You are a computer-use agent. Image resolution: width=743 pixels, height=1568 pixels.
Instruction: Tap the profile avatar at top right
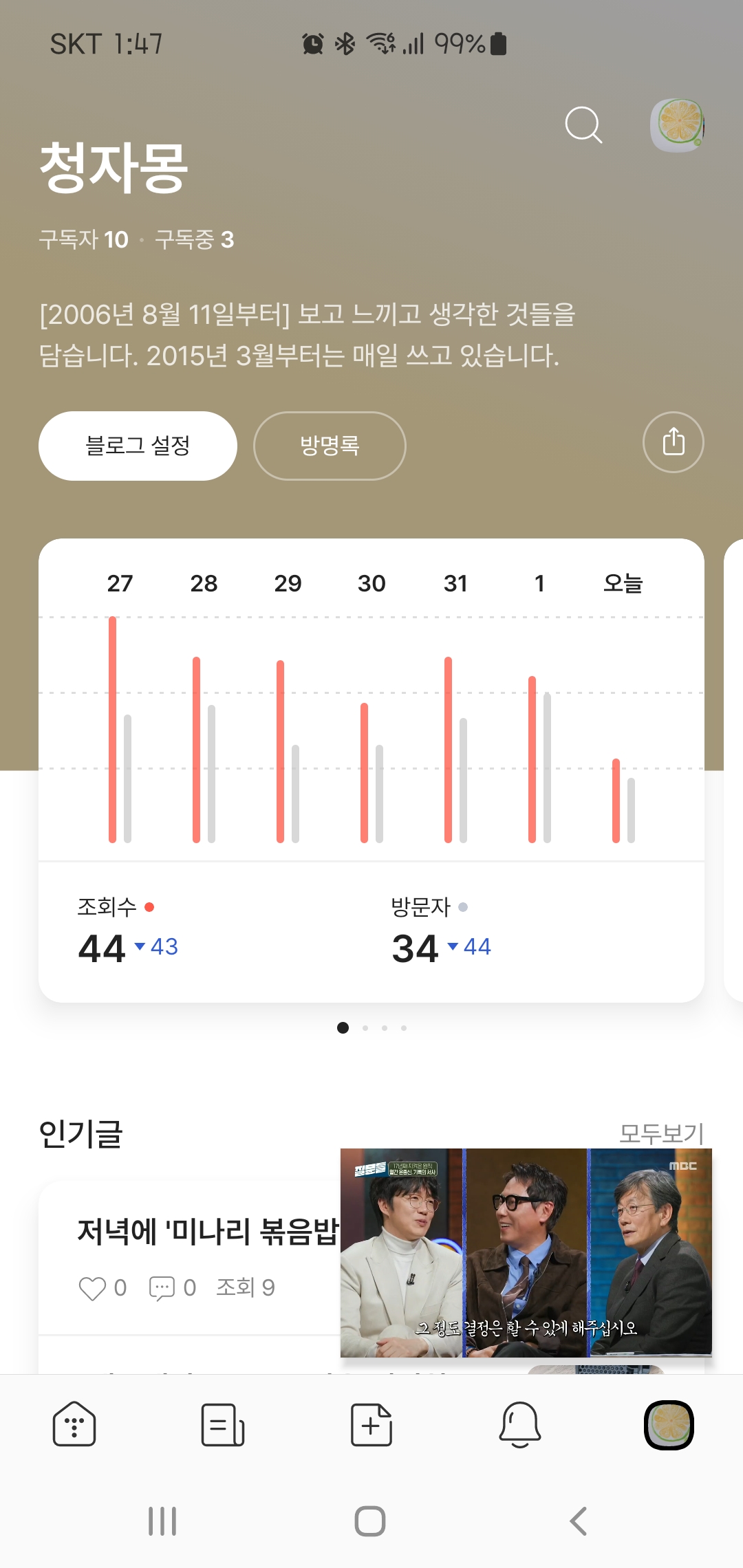click(x=677, y=125)
